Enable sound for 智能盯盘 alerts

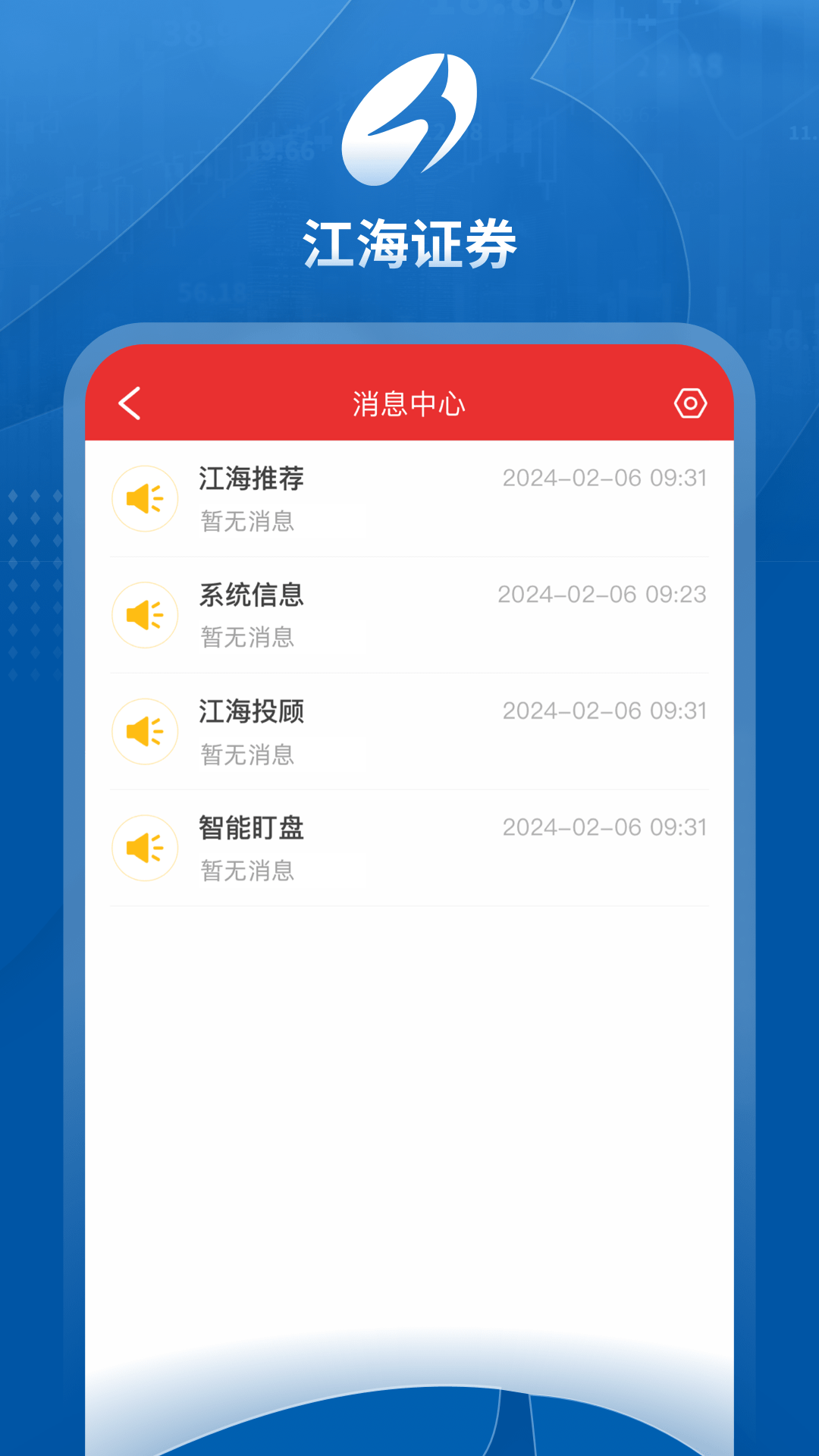145,848
